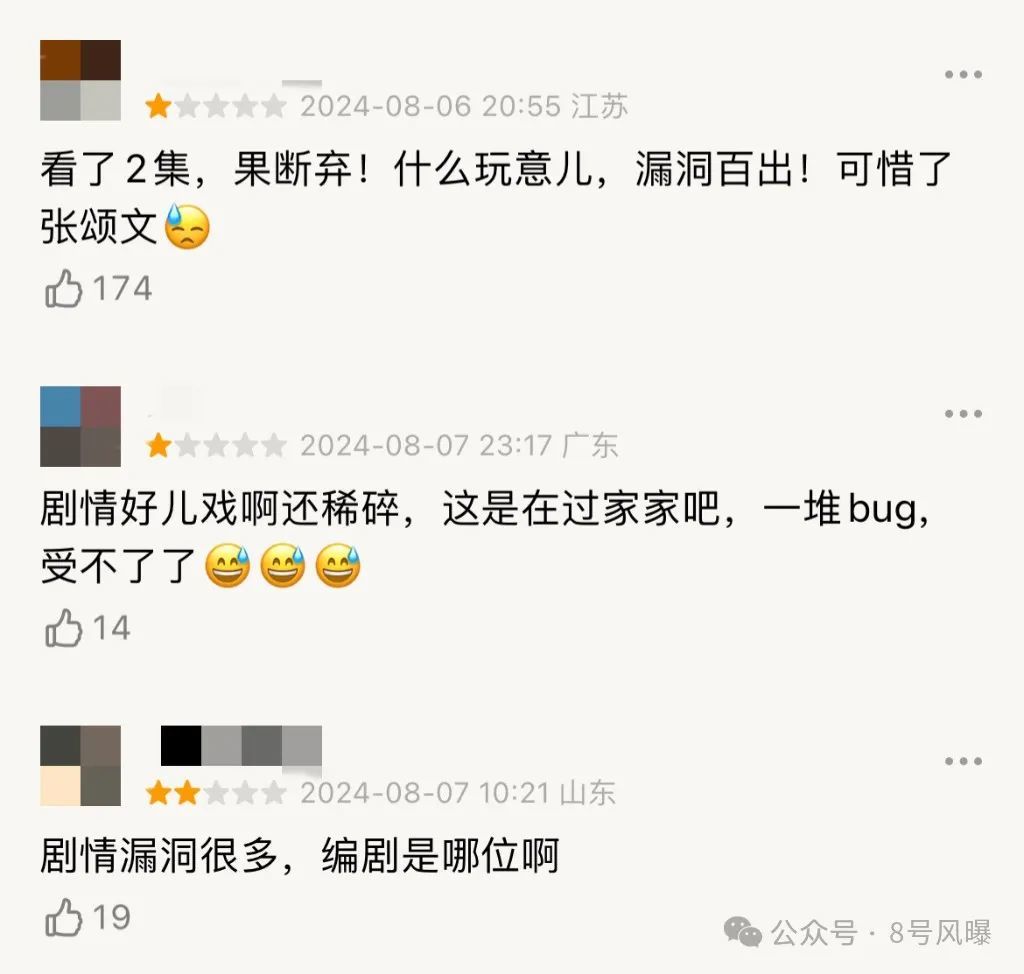This screenshot has height=974, width=1024.
Task: Like the review asking 编剧是哪位啊
Action: click(64, 918)
